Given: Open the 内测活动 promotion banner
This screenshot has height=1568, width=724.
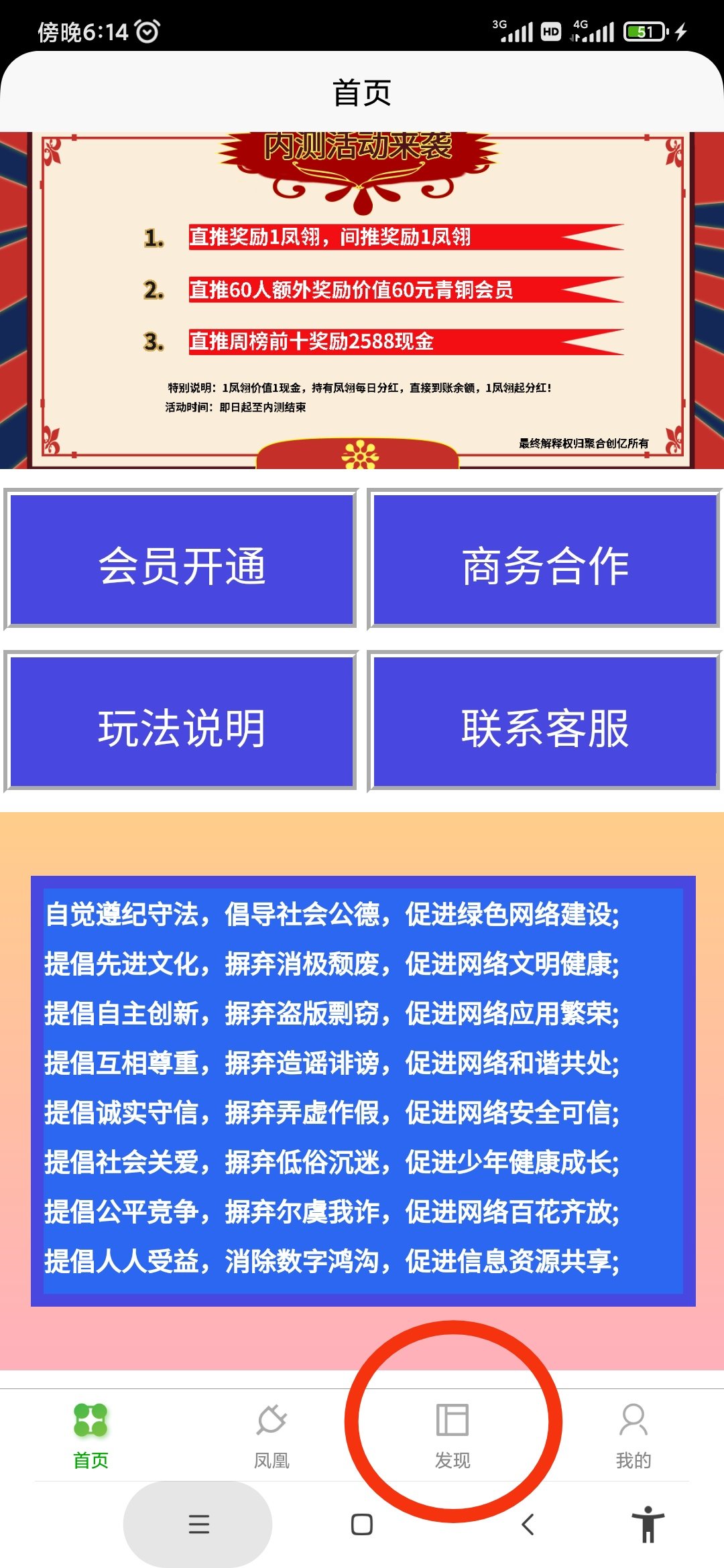Looking at the screenshot, I should [362, 300].
